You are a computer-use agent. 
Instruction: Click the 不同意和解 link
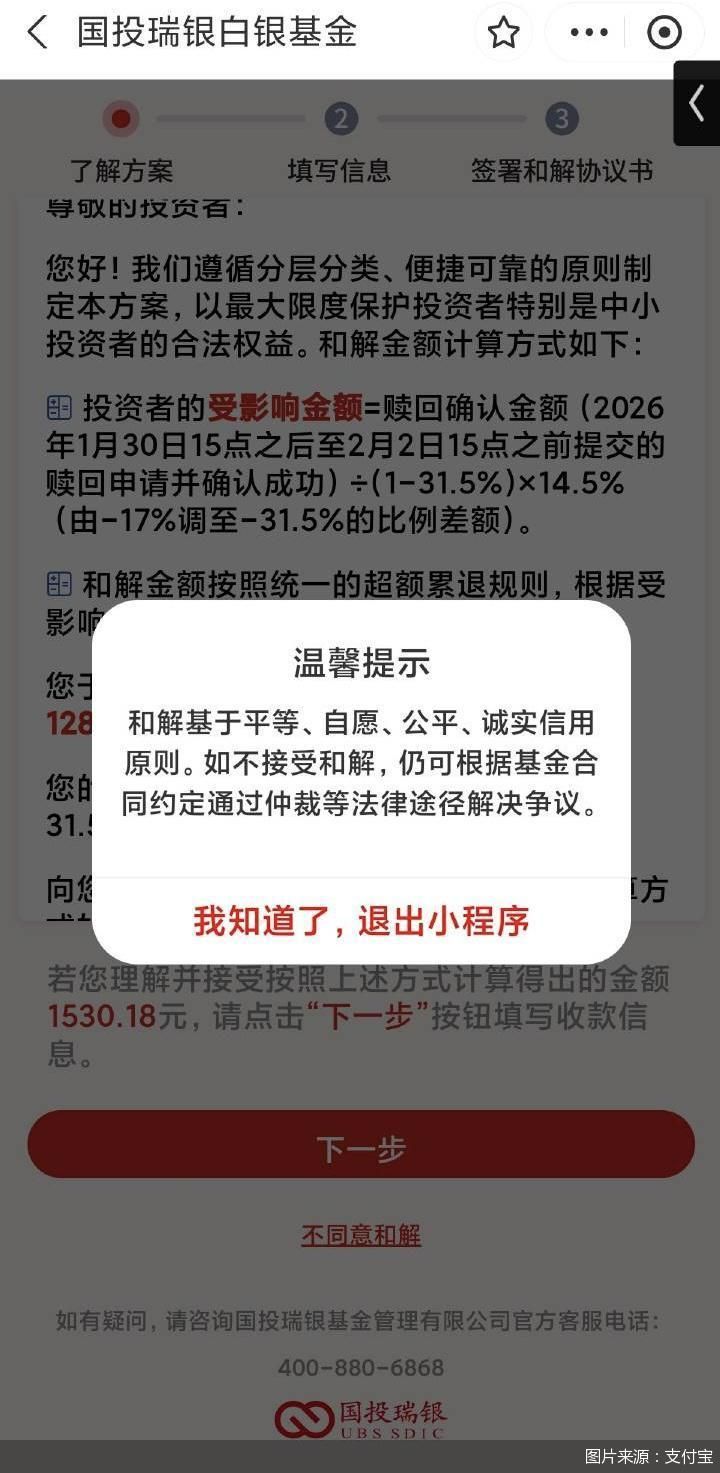pyautogui.click(x=360, y=1235)
